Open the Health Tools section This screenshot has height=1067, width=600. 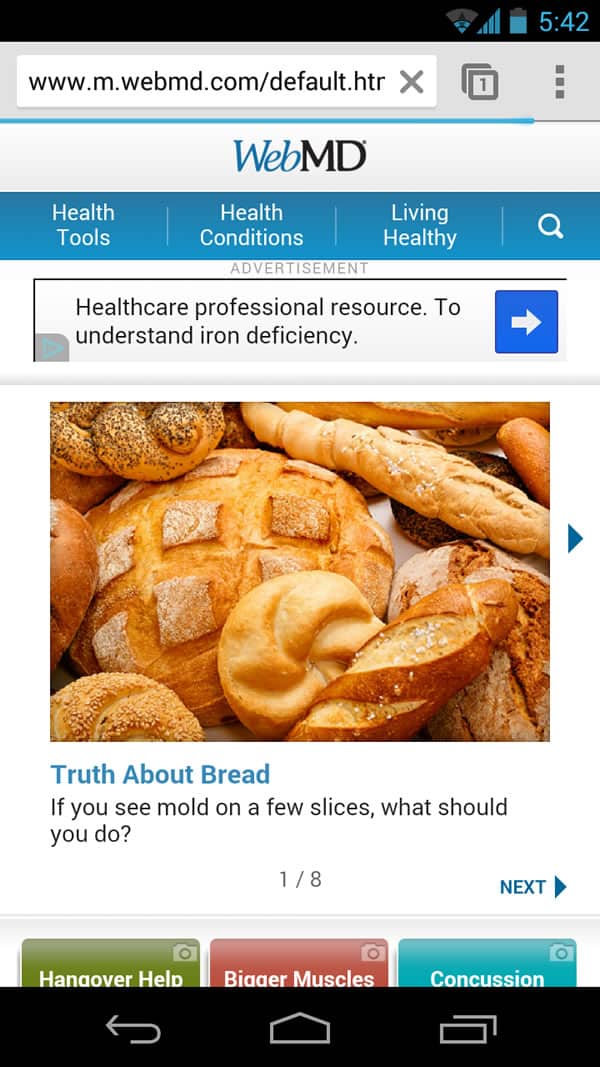[83, 225]
